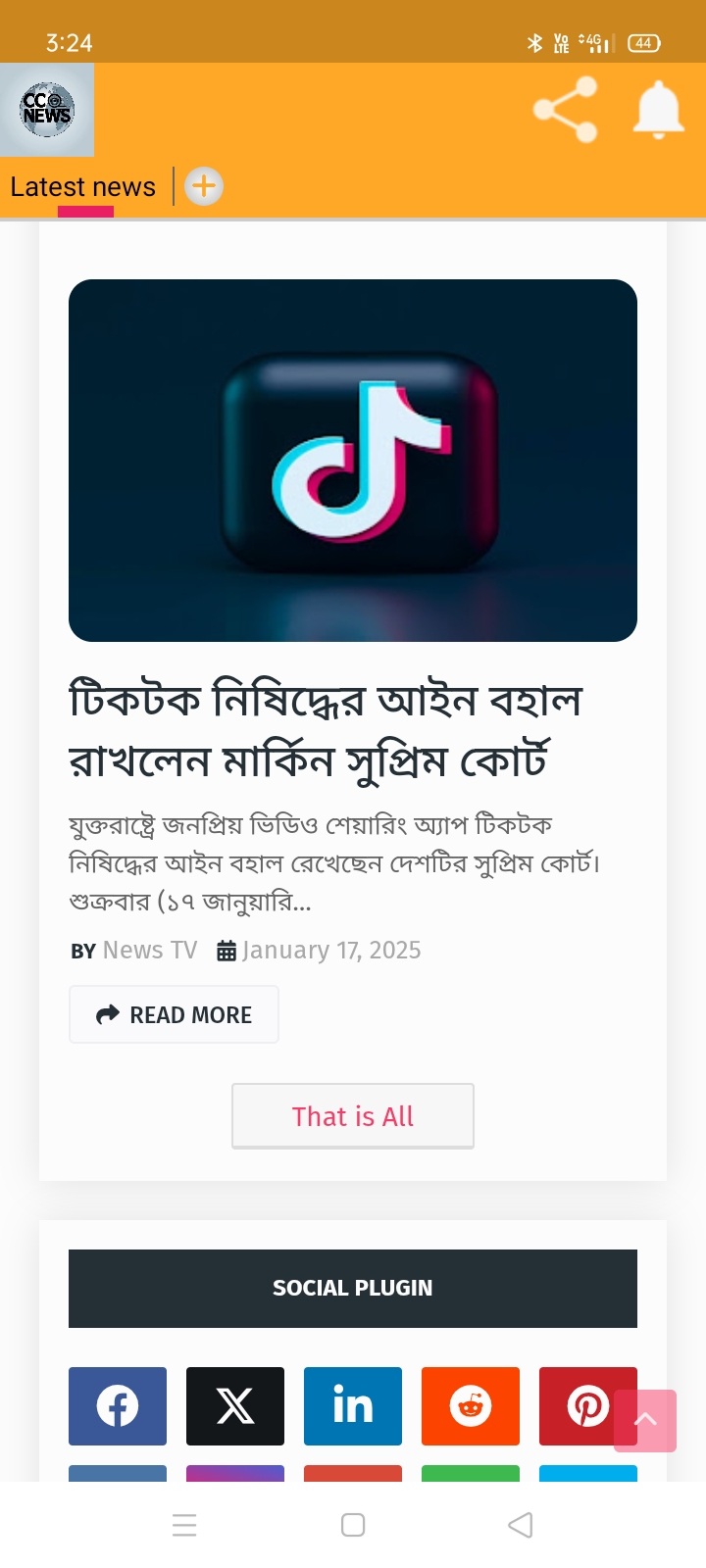Tap READ MORE on the TikTok article
The height and width of the screenshot is (1568, 706).
[175, 1014]
